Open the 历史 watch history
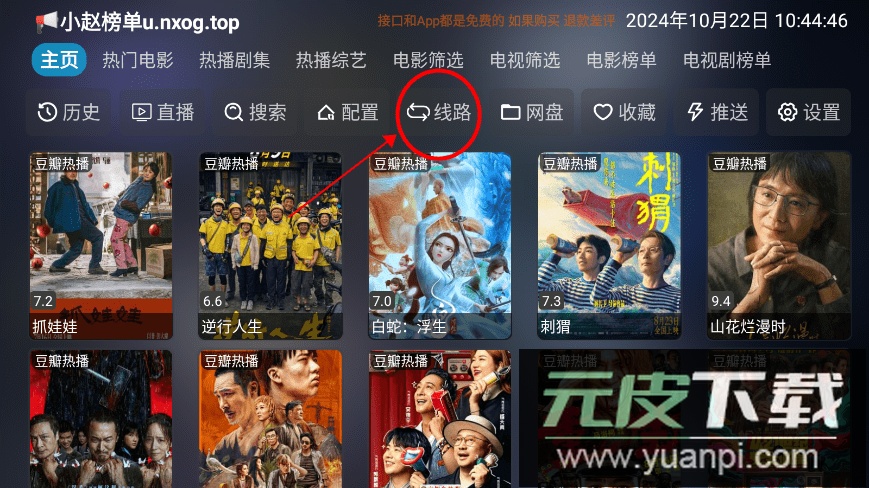 coord(69,112)
